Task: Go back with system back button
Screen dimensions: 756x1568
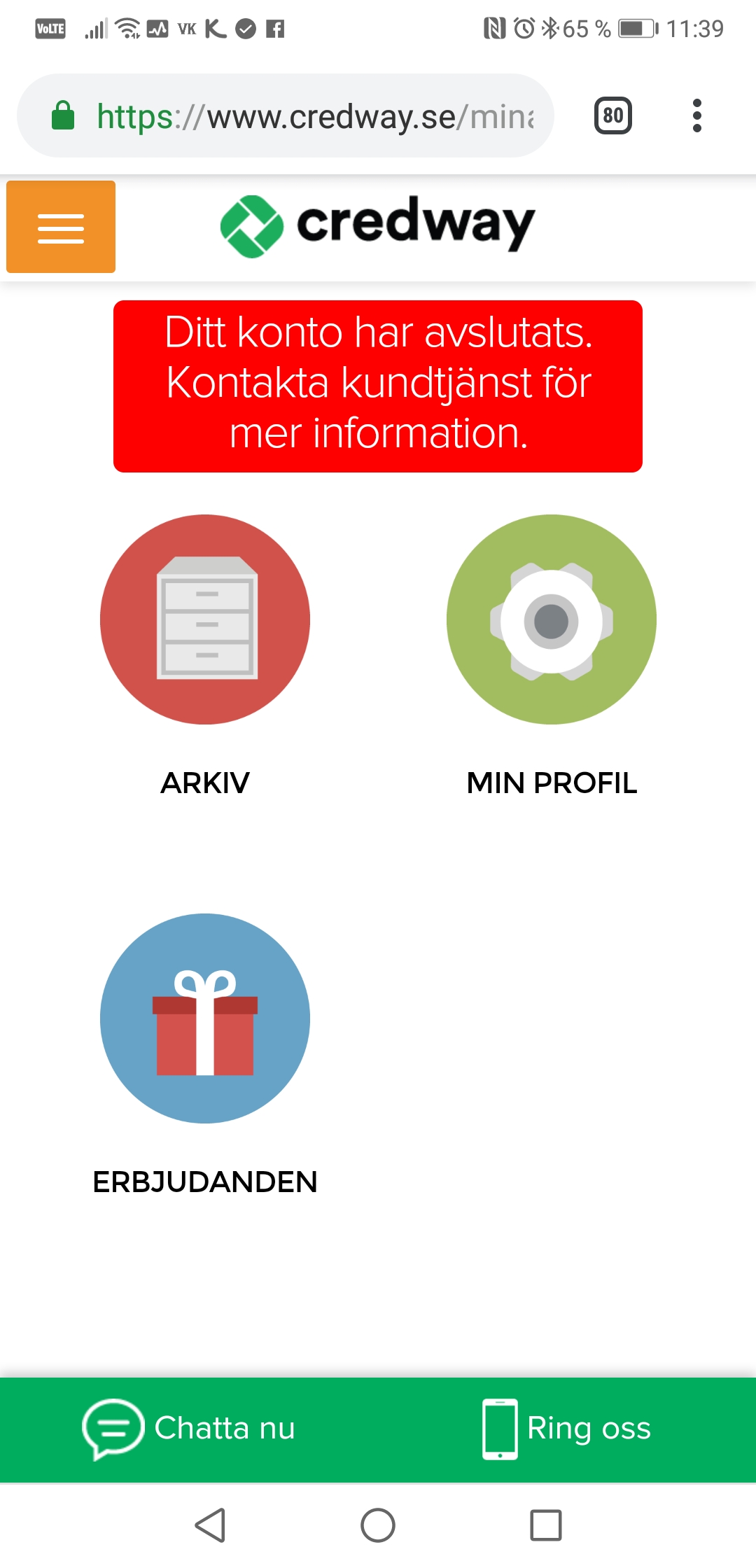Action: pyautogui.click(x=210, y=1525)
